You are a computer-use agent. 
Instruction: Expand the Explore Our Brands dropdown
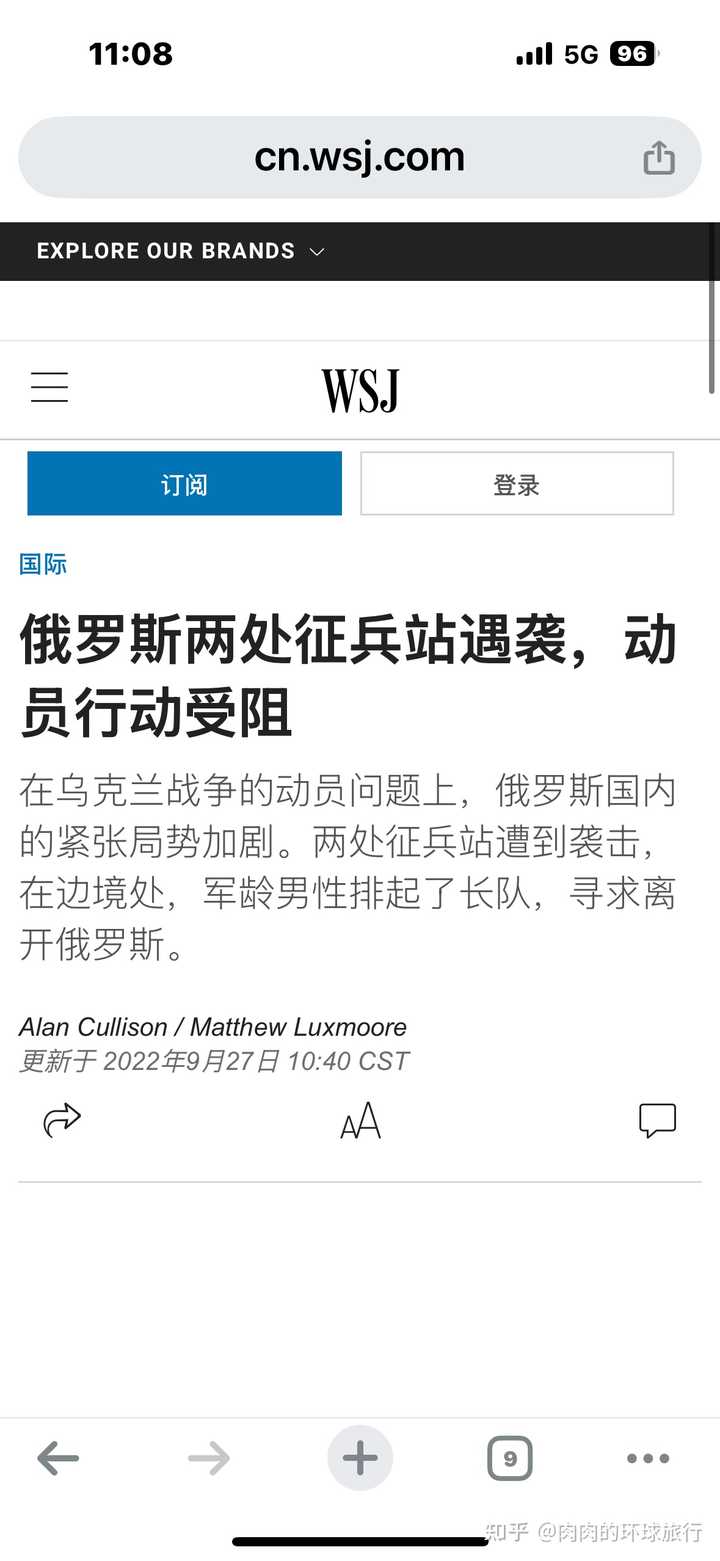pyautogui.click(x=181, y=251)
